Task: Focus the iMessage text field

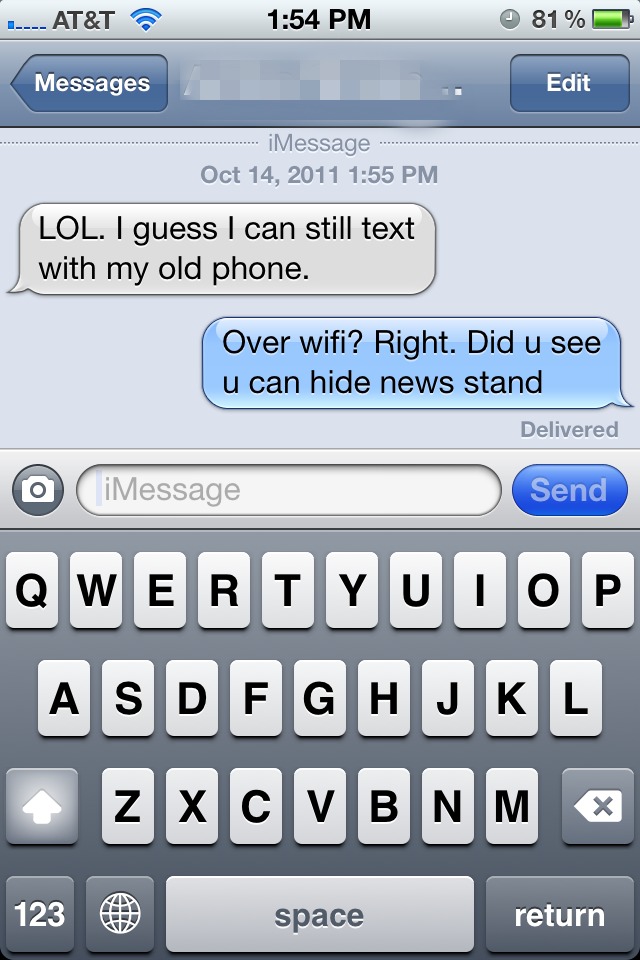Action: (x=288, y=490)
